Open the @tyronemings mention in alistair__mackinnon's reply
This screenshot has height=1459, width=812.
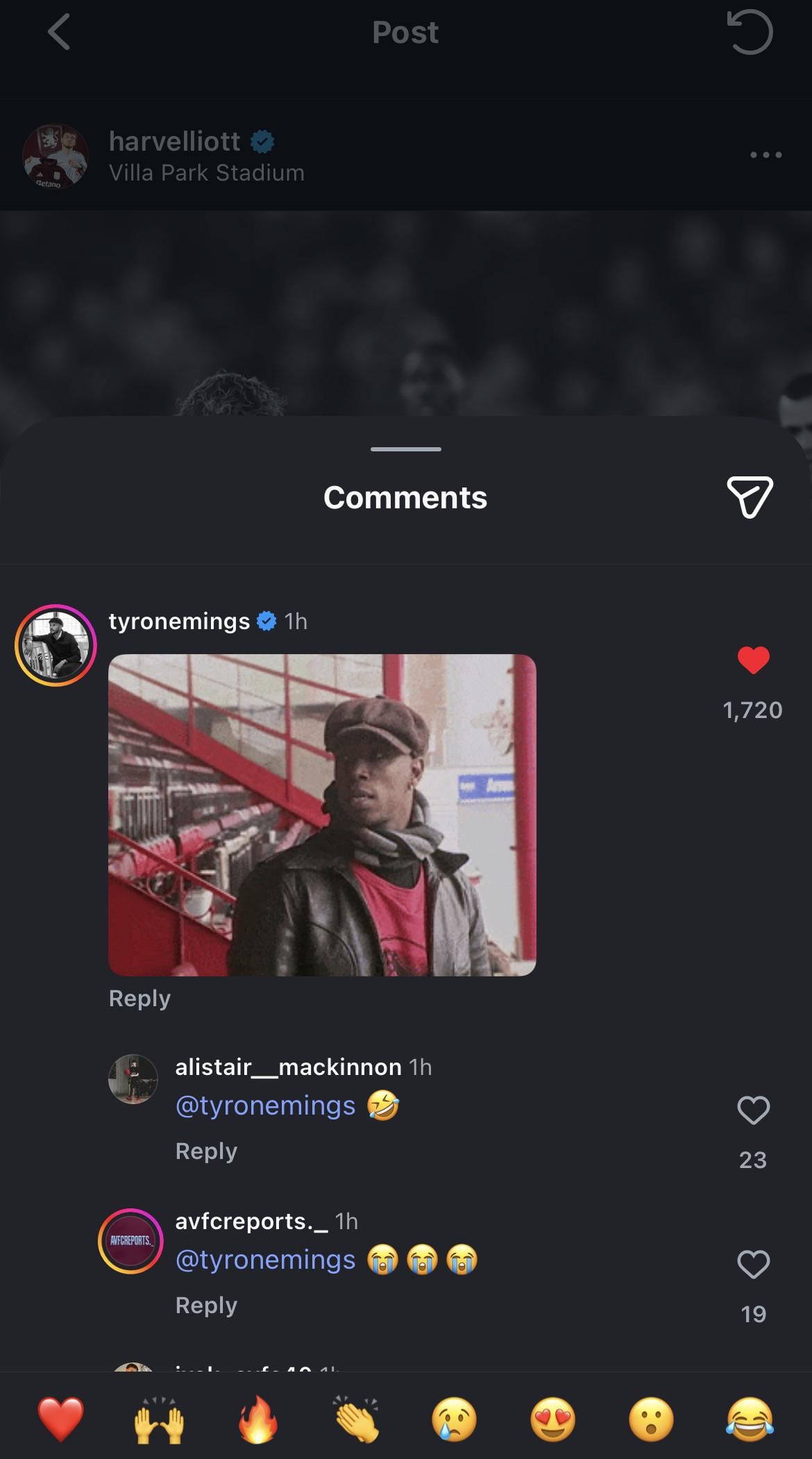point(265,1106)
